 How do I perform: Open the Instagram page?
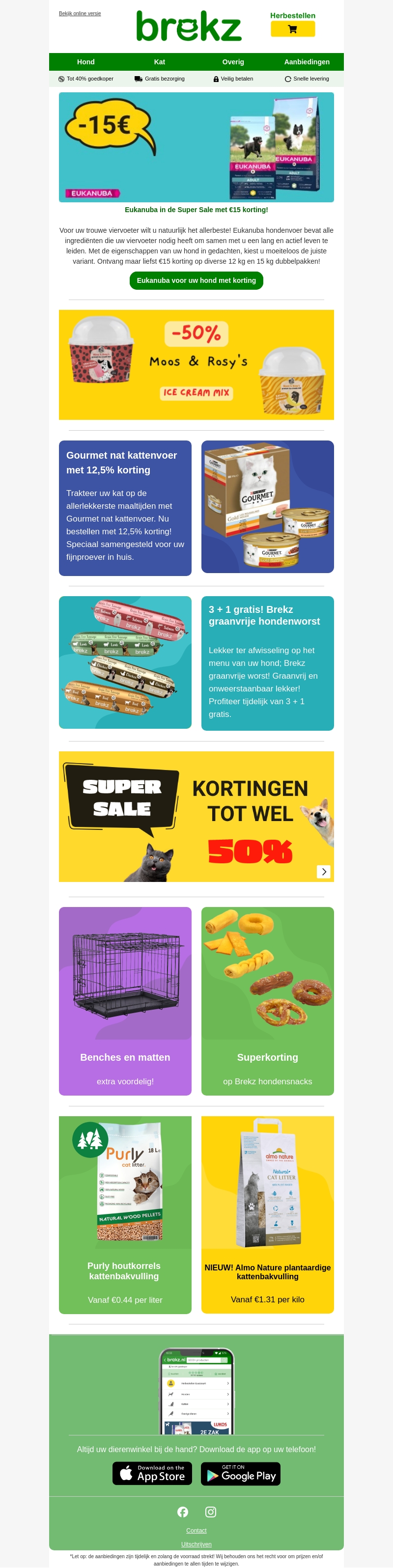coord(211,1512)
